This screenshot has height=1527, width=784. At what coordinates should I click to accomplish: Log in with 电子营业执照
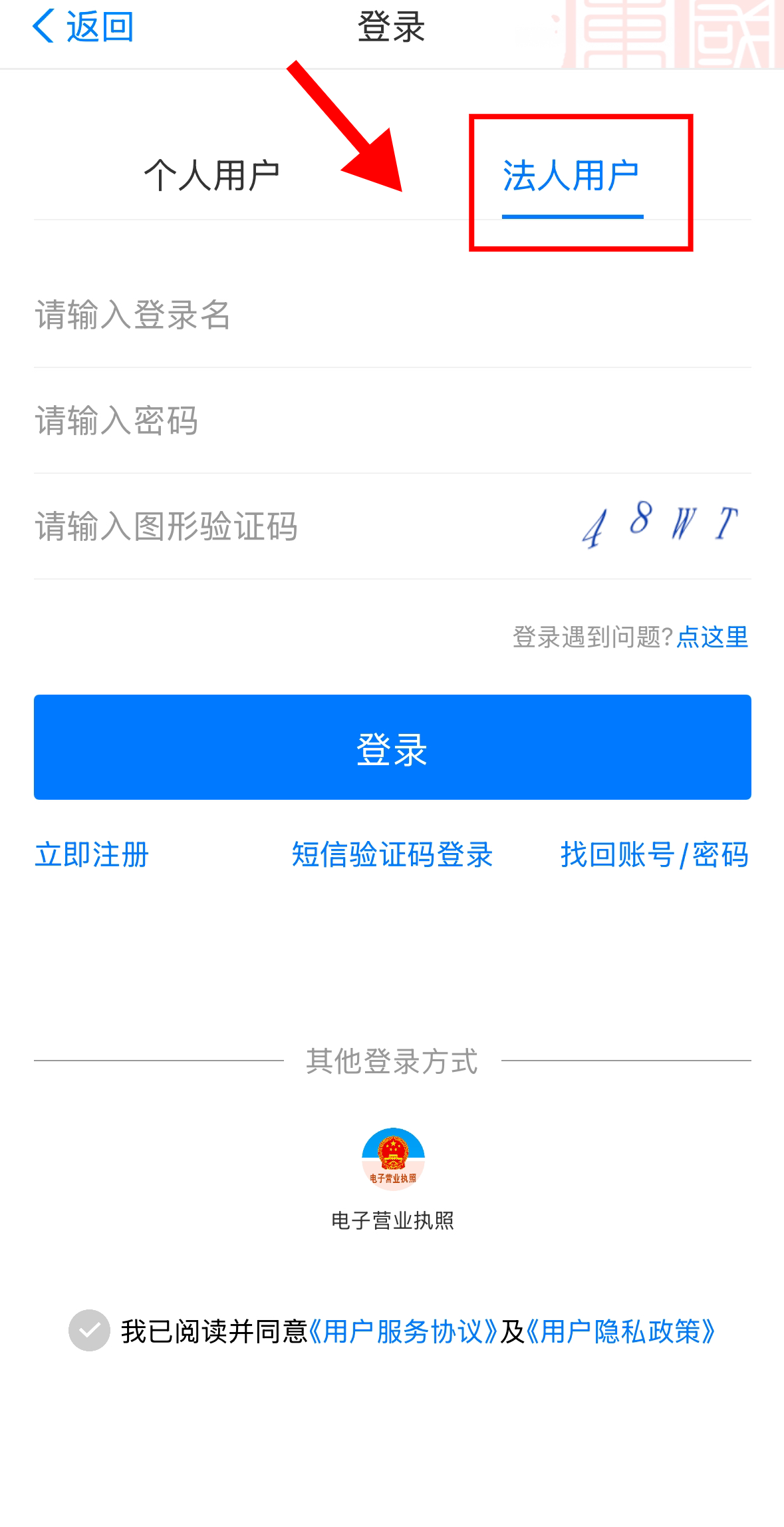pos(392,1160)
